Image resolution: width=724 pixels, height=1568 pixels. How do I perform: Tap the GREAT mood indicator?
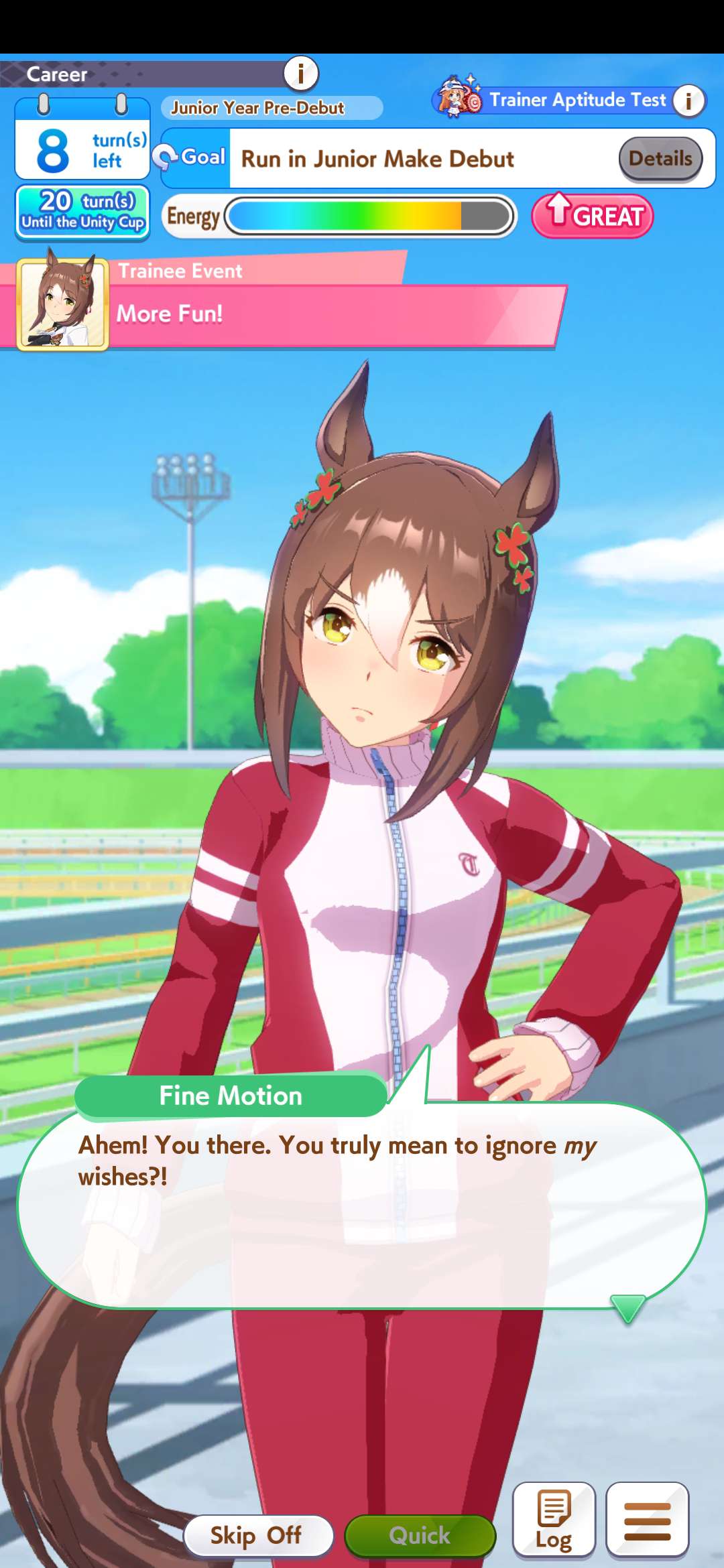[x=593, y=216]
